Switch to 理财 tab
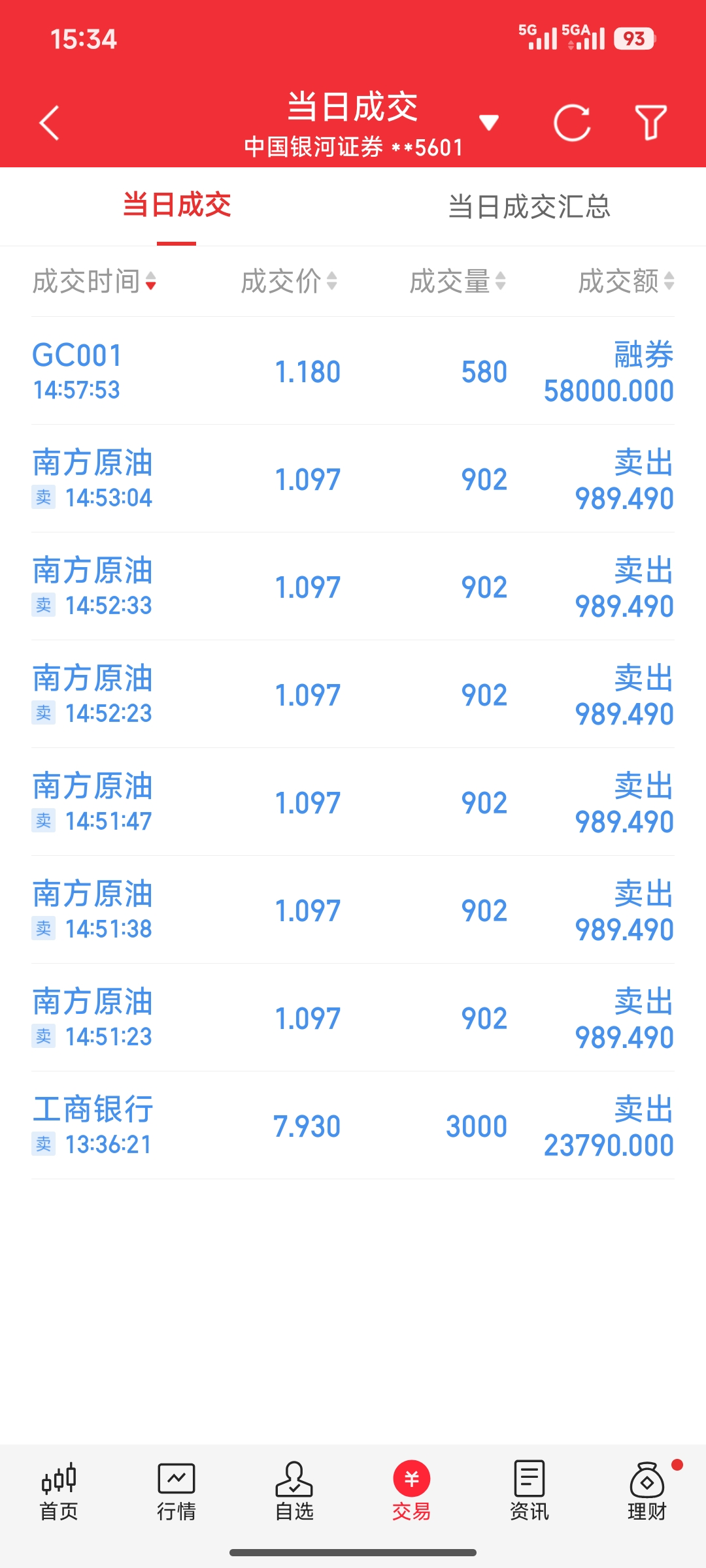 tap(647, 1492)
